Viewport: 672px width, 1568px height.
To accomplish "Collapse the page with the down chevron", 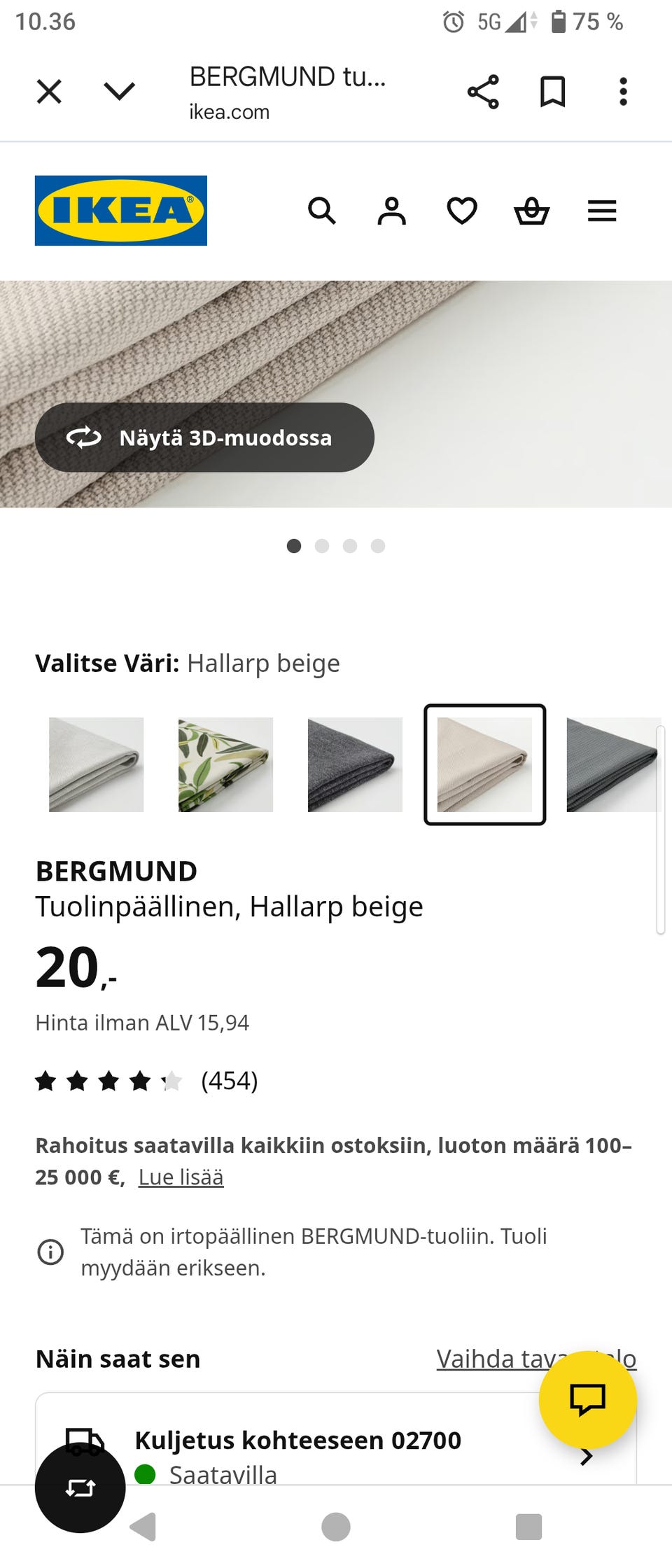I will coord(119,90).
